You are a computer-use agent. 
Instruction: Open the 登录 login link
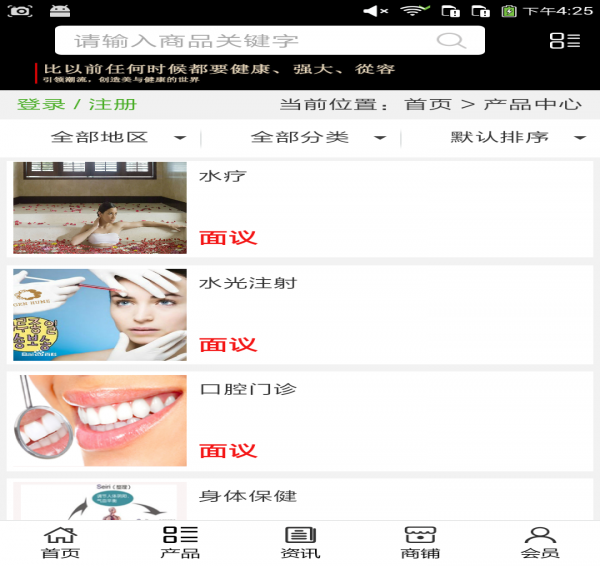tap(41, 104)
